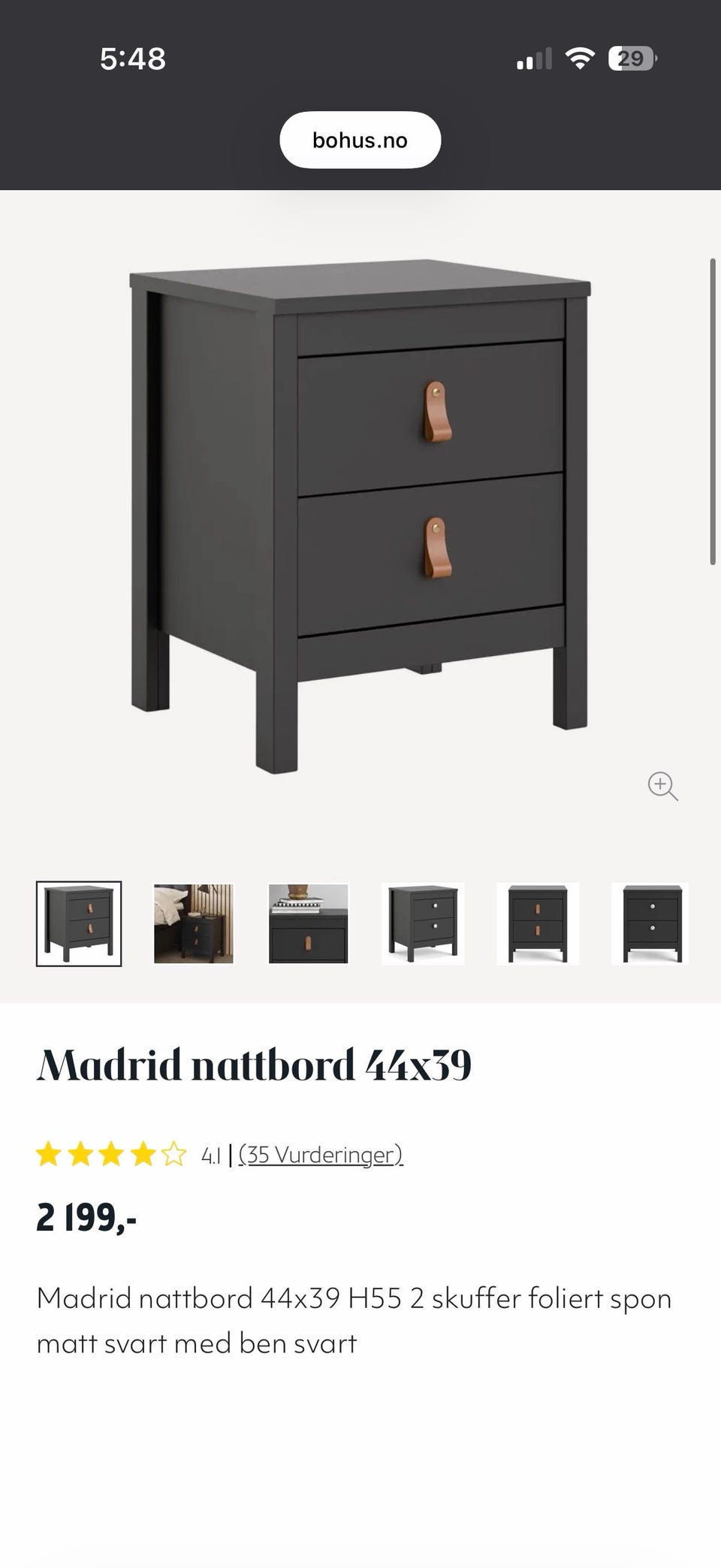The width and height of the screenshot is (721, 1568).
Task: Select the first thumbnail with angled leather handles
Action: pyautogui.click(x=79, y=923)
